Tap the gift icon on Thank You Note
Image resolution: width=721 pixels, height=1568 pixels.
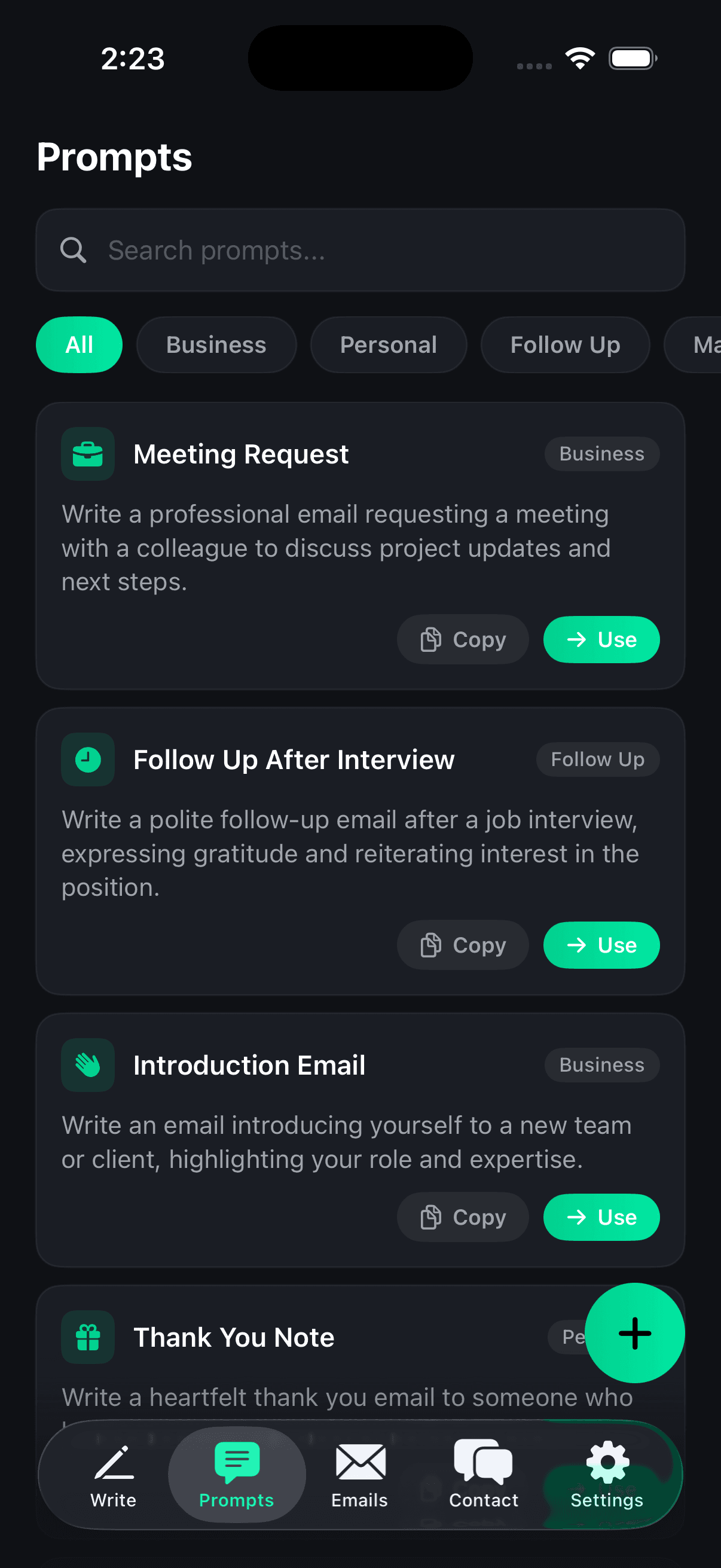[x=88, y=1337]
